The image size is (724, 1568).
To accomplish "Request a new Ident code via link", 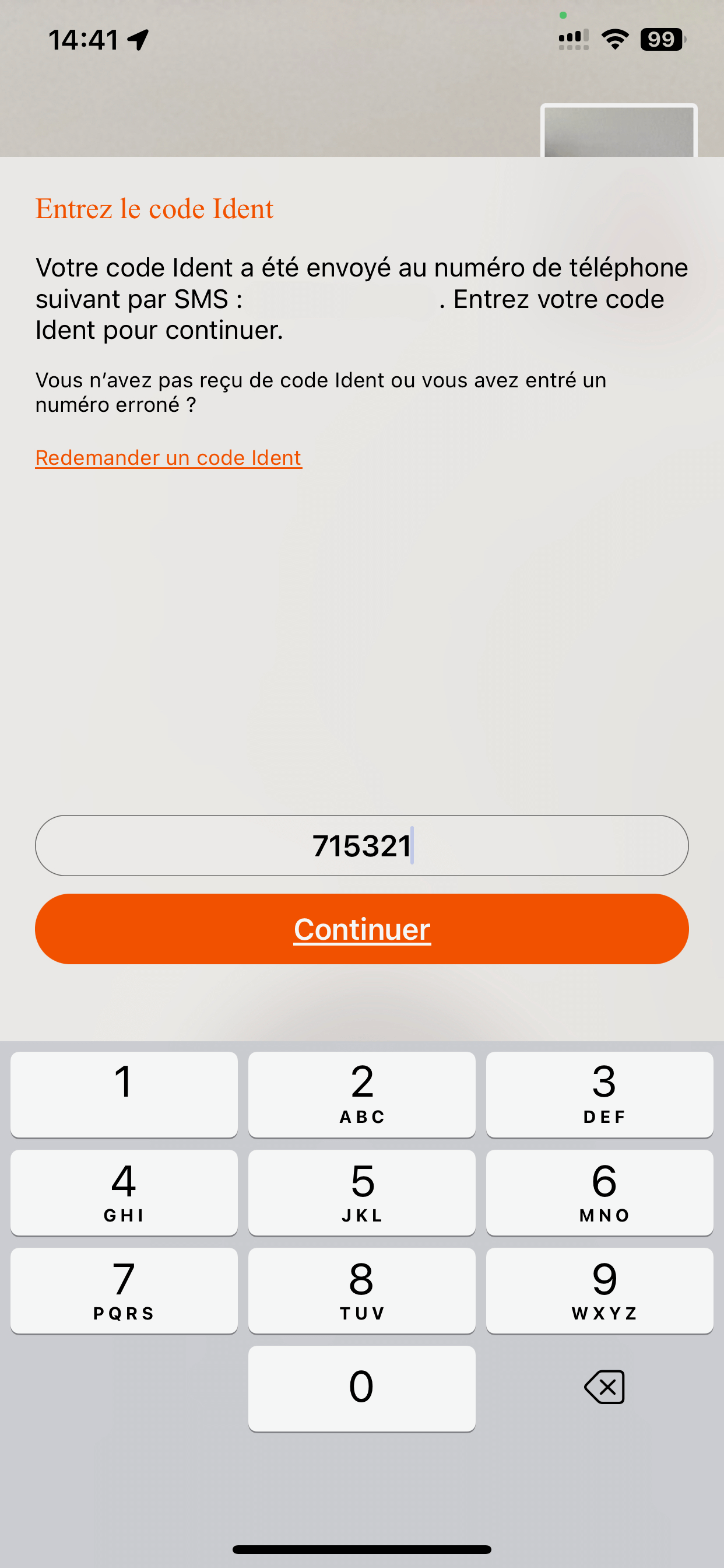I will [x=168, y=458].
